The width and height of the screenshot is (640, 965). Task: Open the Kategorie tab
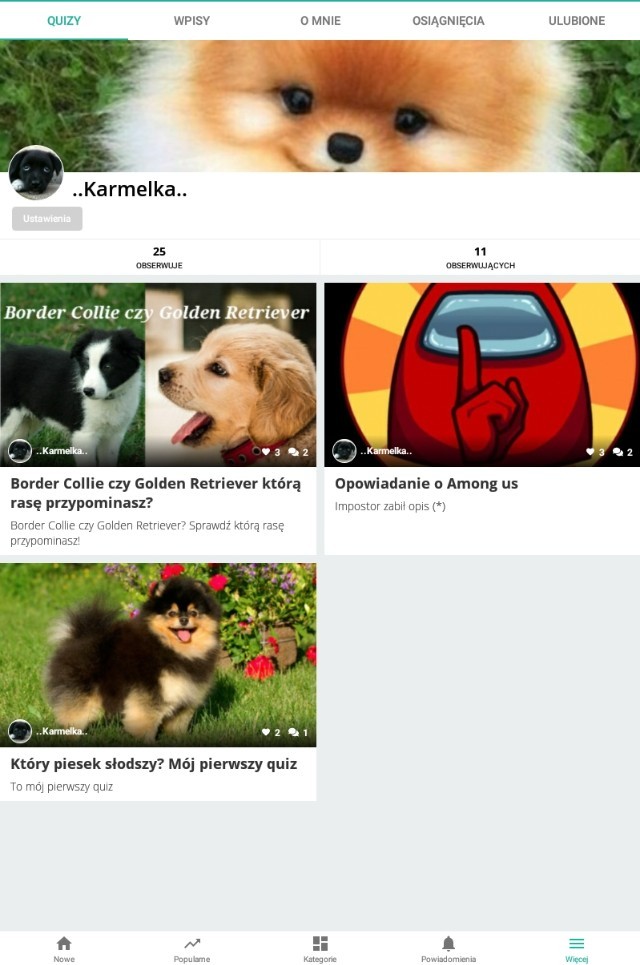pyautogui.click(x=320, y=949)
